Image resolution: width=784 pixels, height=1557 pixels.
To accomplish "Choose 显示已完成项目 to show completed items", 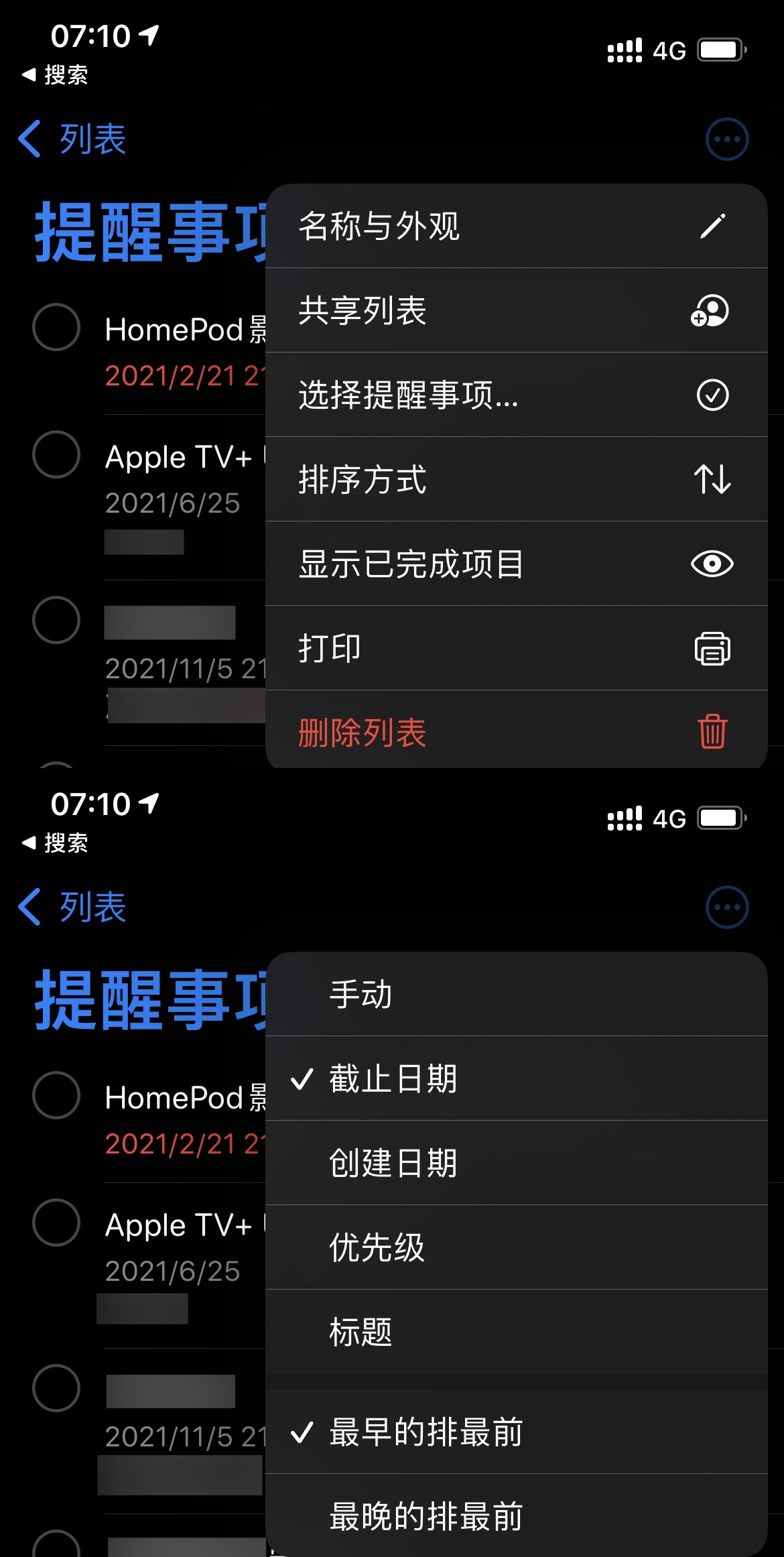I will coord(516,564).
